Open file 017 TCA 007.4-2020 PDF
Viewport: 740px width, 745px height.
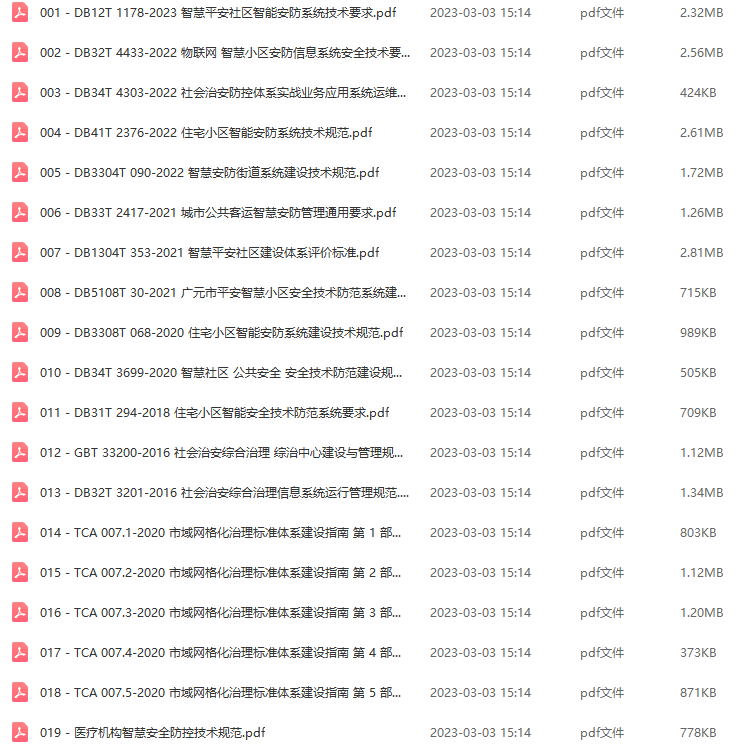point(221,652)
